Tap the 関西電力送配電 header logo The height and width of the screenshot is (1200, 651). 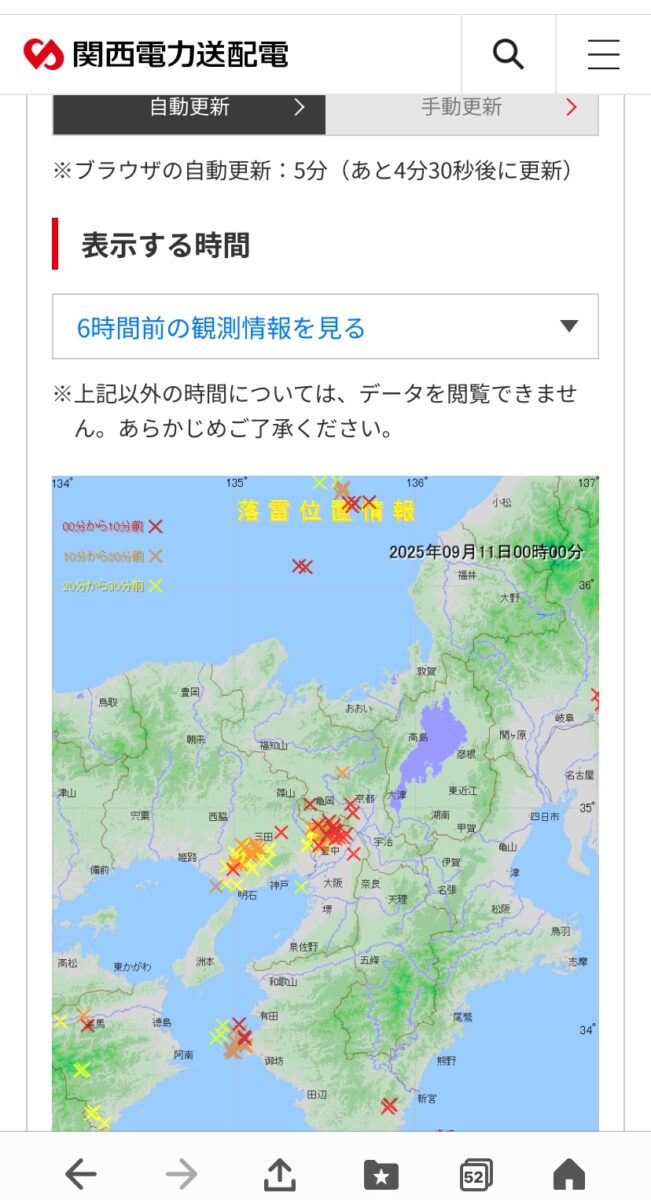tap(156, 54)
